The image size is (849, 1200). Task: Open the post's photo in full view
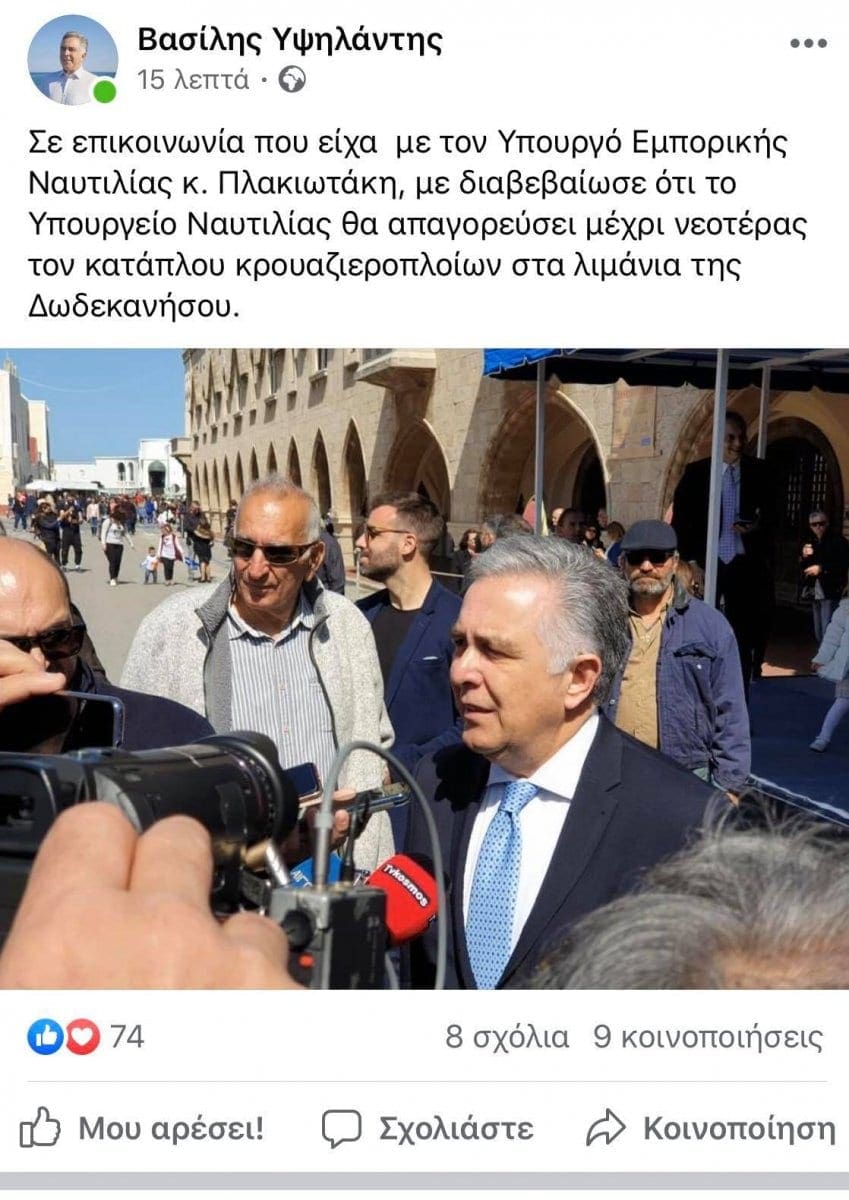[424, 668]
